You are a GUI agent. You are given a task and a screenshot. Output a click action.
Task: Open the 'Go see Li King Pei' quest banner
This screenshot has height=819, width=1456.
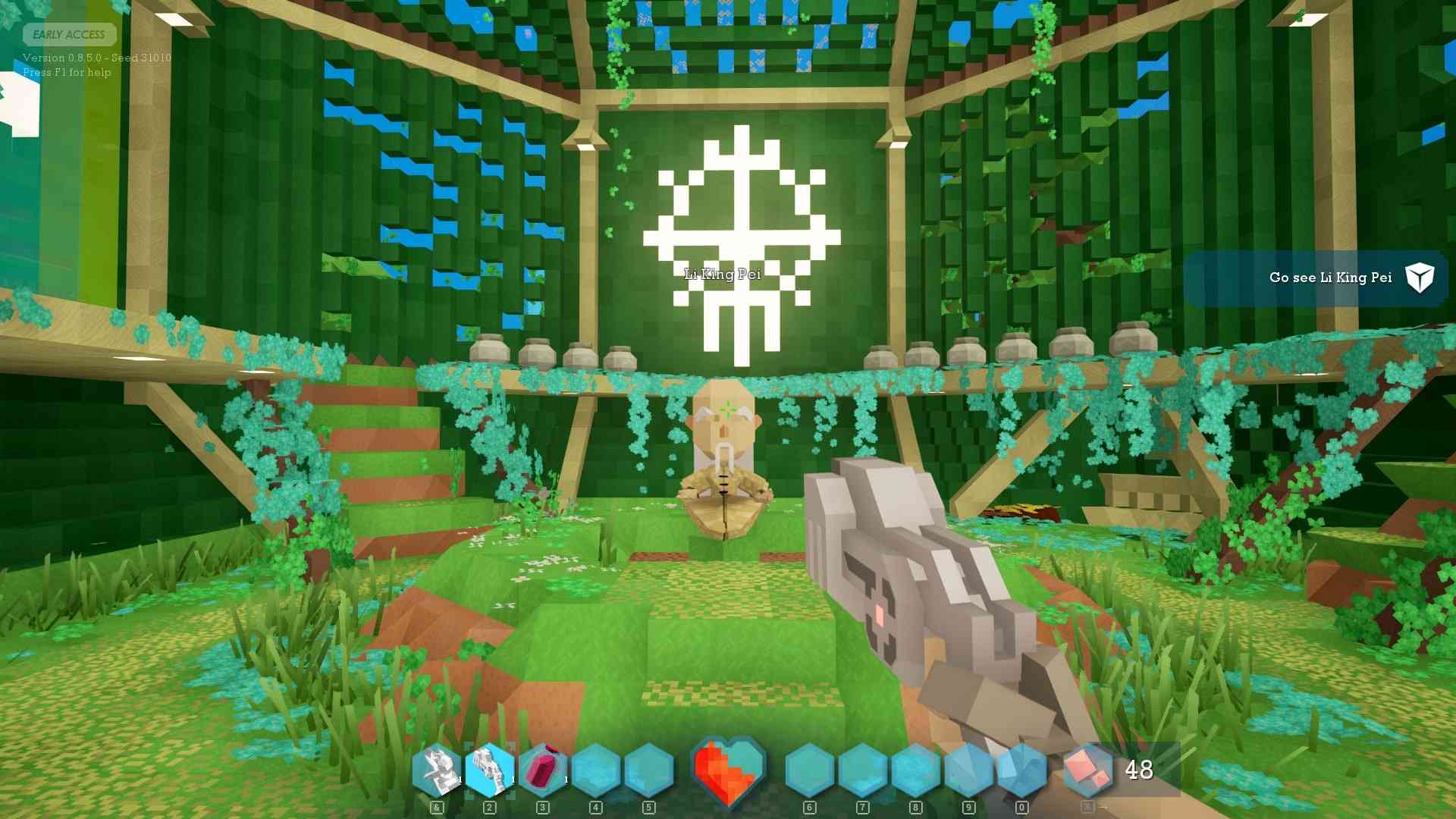pos(1316,278)
